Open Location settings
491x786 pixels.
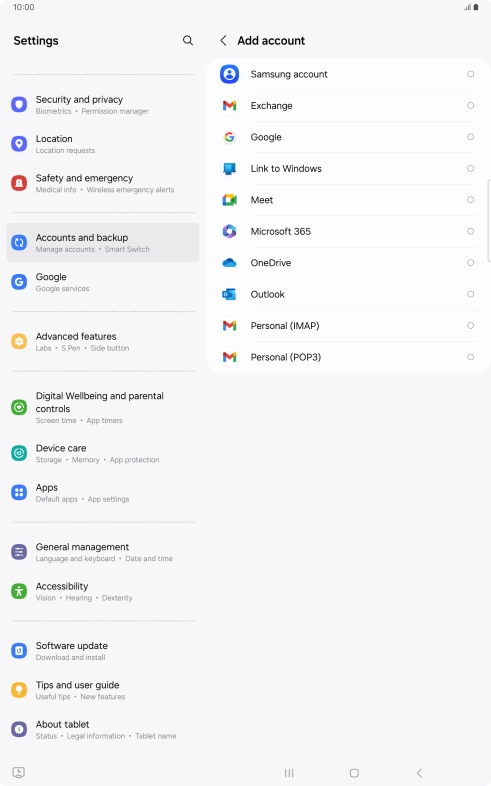[103, 144]
